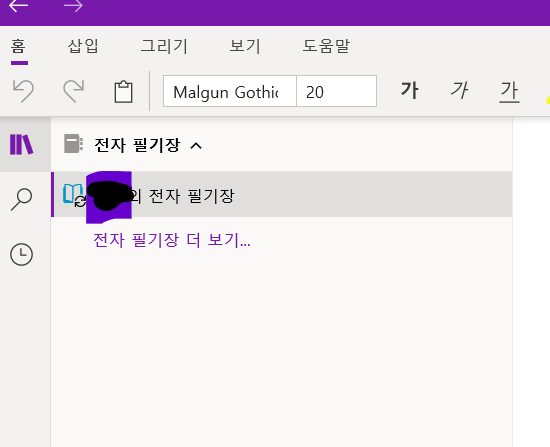550x447 pixels.
Task: Open search with the magnifier icon
Action: tap(21, 199)
